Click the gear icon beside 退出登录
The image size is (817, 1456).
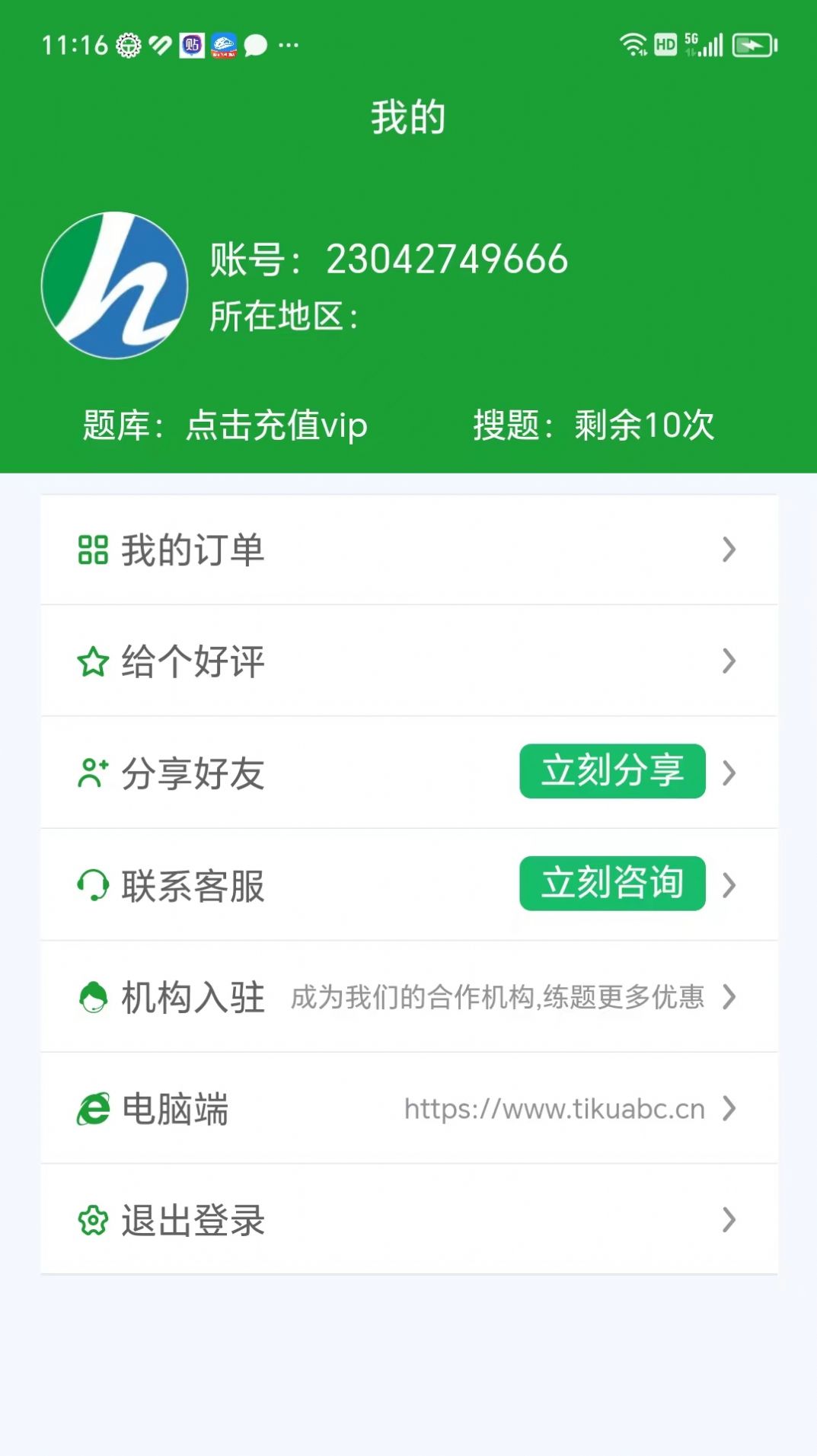[x=93, y=1220]
